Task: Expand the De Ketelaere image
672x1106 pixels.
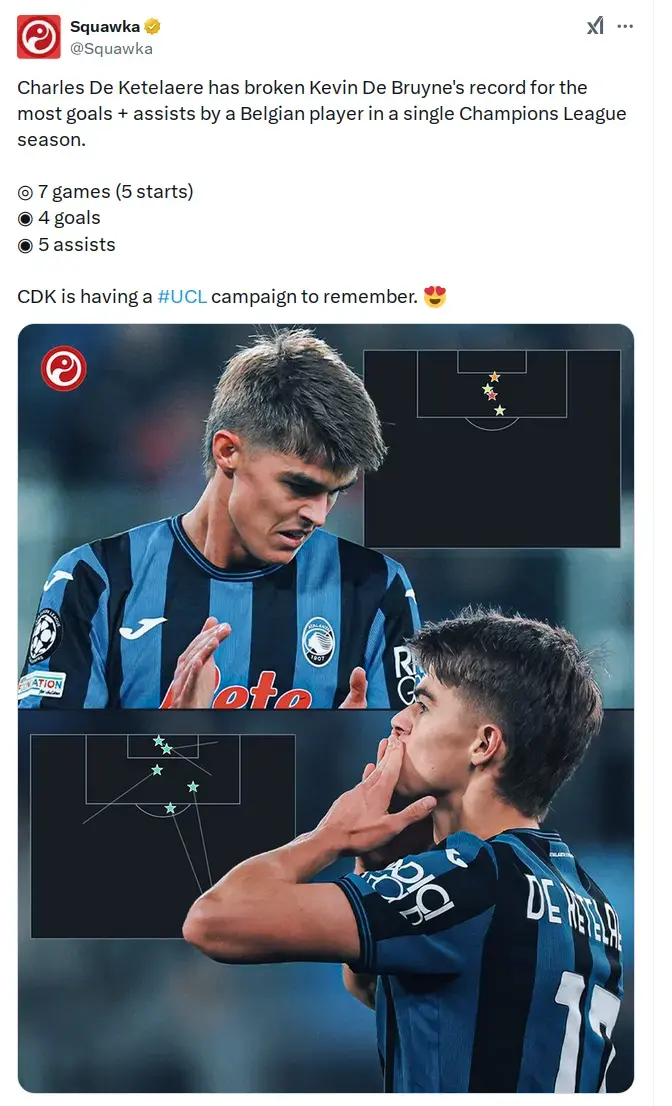Action: [326, 708]
